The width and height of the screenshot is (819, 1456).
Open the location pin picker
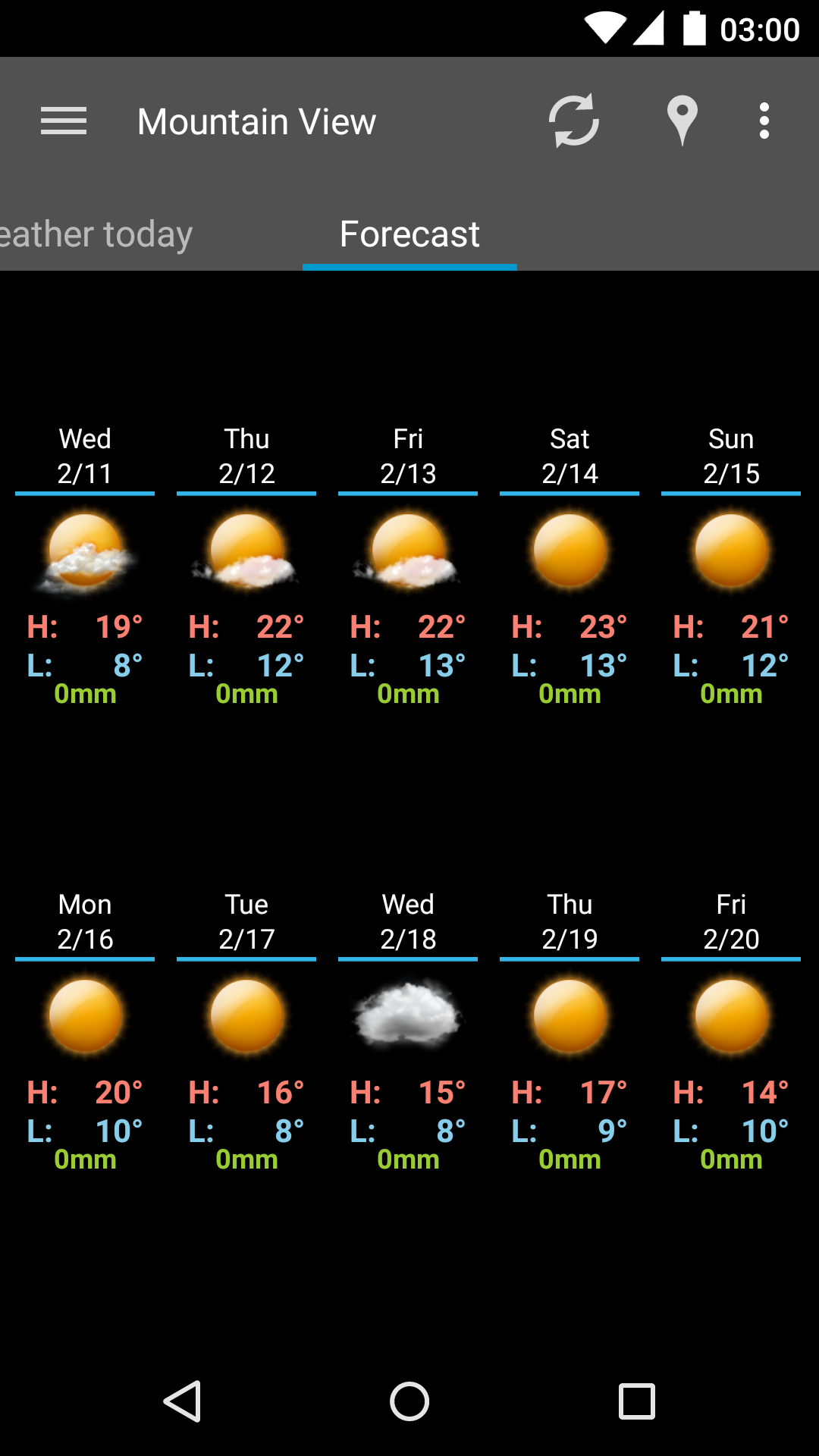tap(682, 121)
